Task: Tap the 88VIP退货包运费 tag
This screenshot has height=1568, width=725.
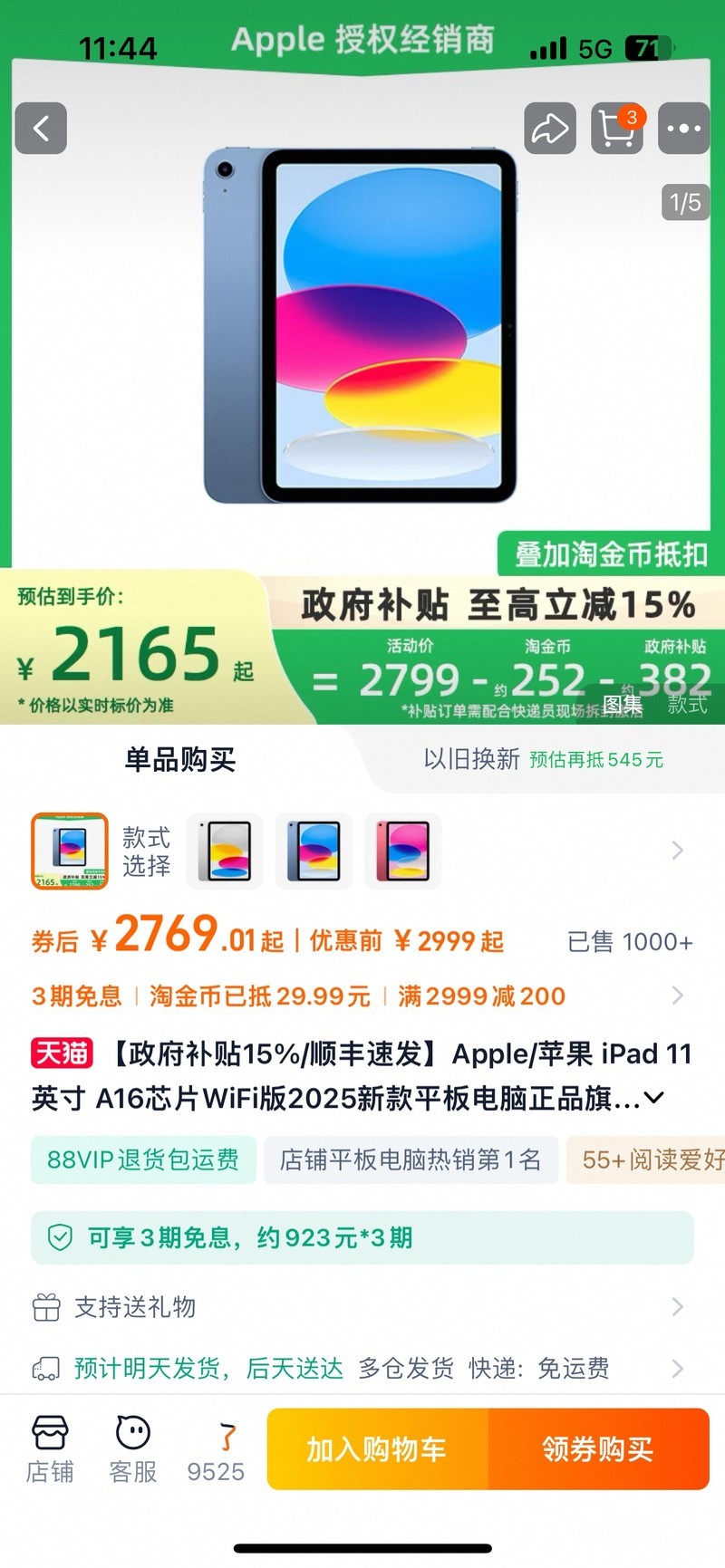Action: (143, 1159)
